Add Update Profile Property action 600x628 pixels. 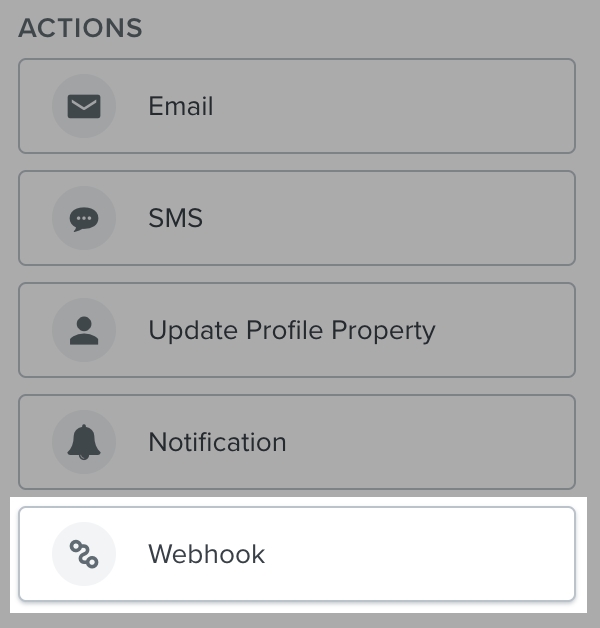tap(296, 330)
